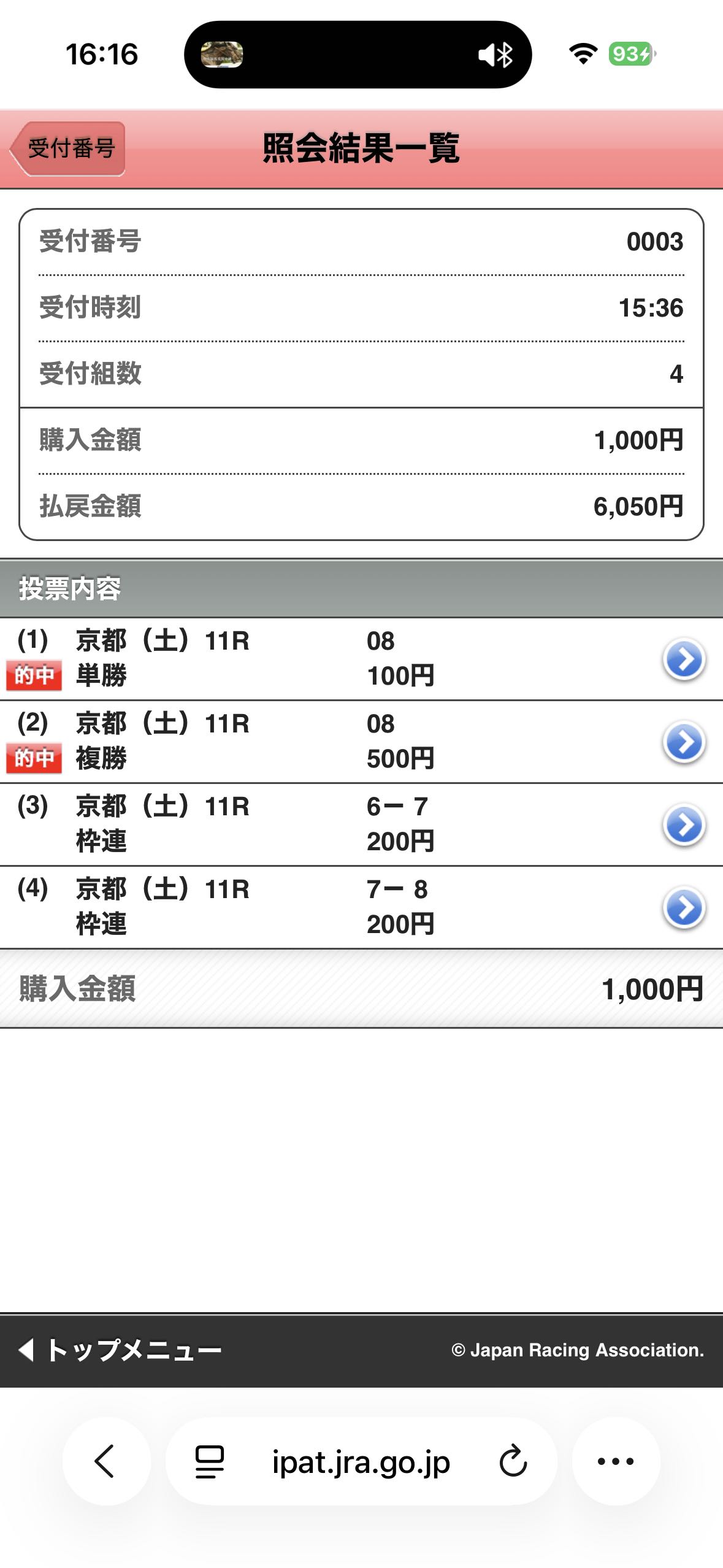The image size is (723, 1568).
Task: Open details for the 複勝 08 bet
Action: coord(684,742)
